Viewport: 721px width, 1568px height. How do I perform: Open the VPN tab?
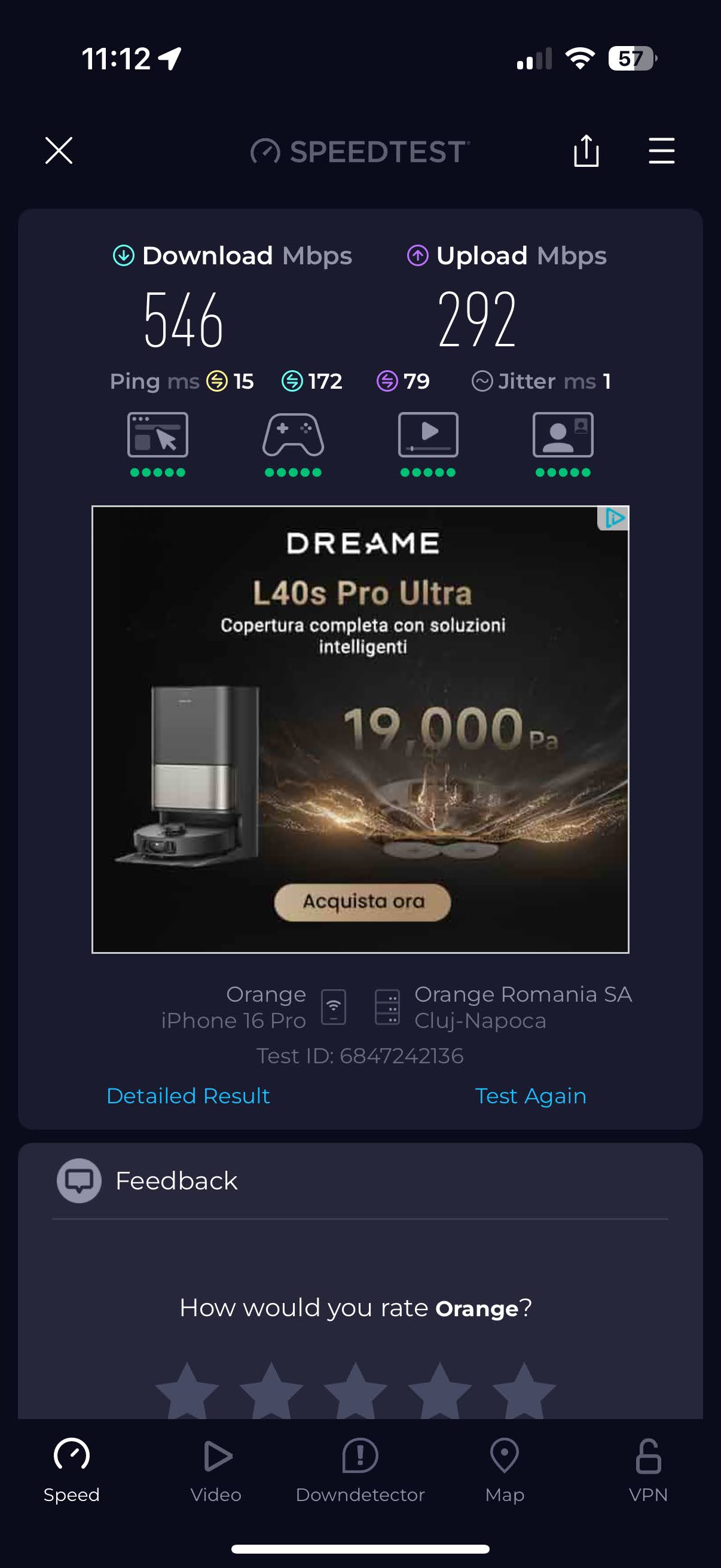click(x=649, y=1469)
